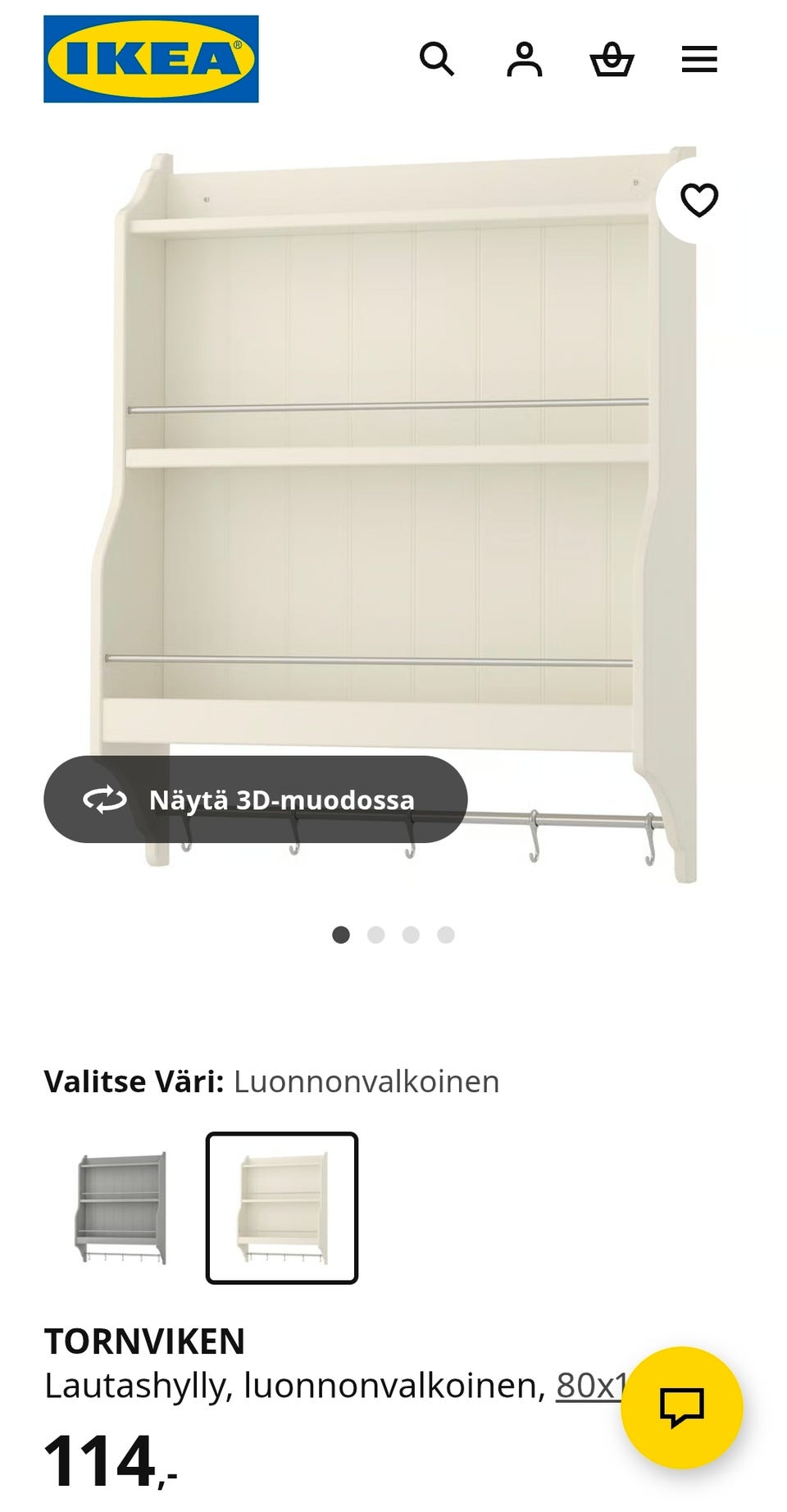
Task: Click the large product image of the shelf
Action: (x=393, y=492)
